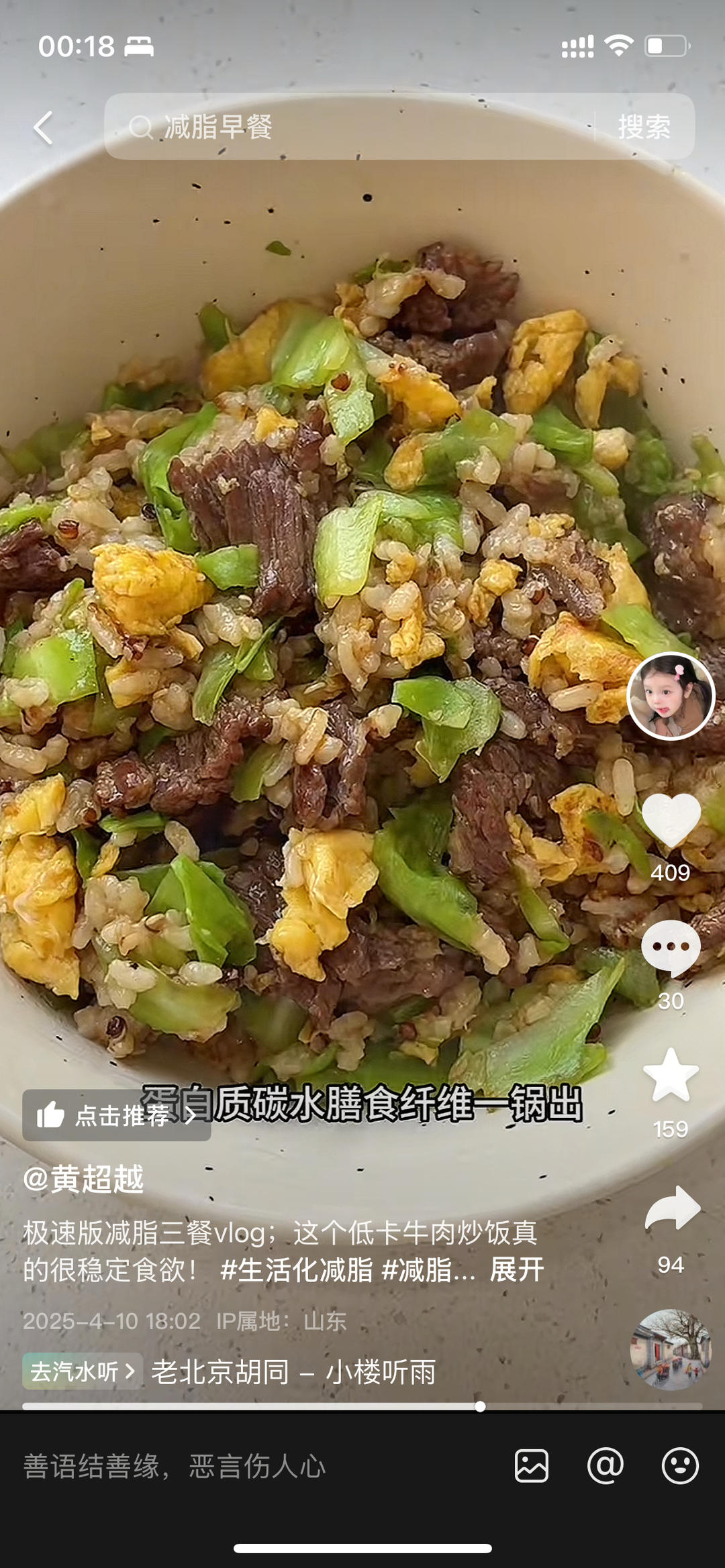The image size is (725, 1568).
Task: Expand the caption with 展开
Action: click(x=516, y=1269)
